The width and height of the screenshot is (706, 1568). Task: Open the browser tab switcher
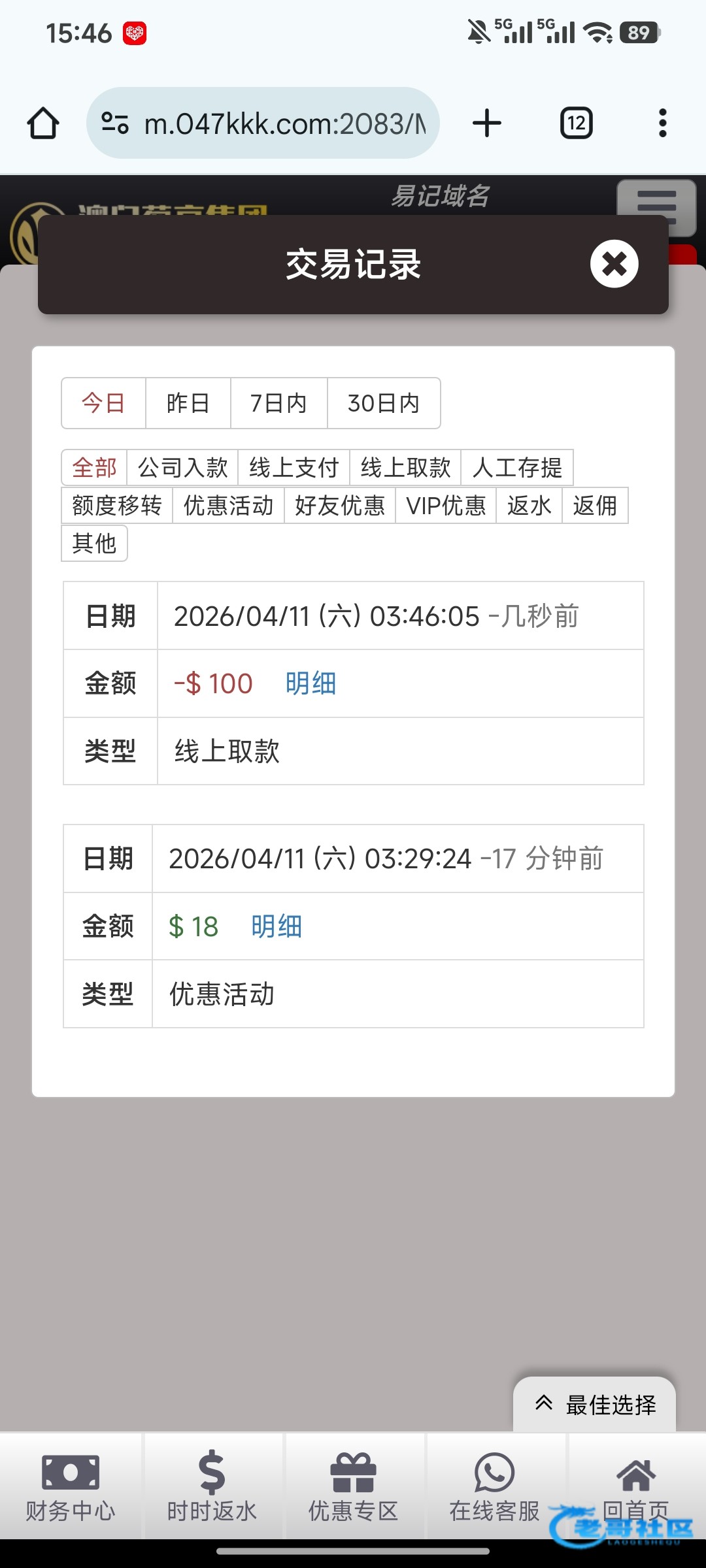[576, 123]
